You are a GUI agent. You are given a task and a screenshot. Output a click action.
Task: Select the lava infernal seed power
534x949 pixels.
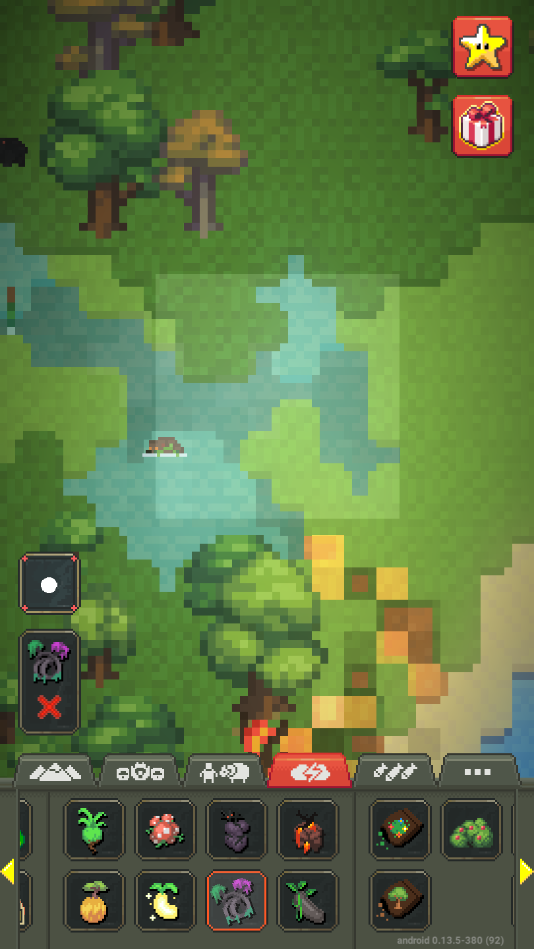tap(308, 830)
